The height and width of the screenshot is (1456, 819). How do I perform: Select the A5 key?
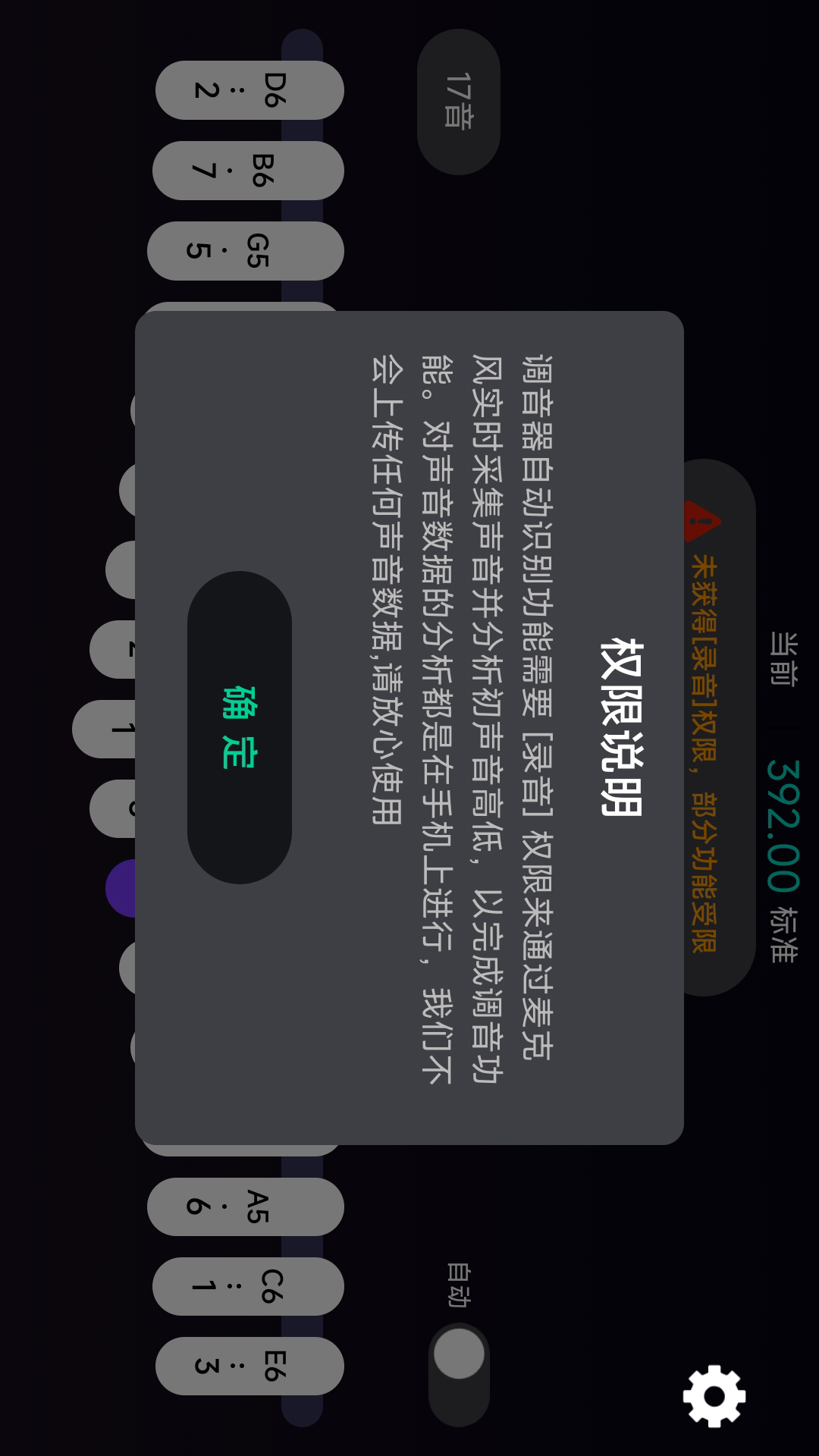(x=245, y=1207)
